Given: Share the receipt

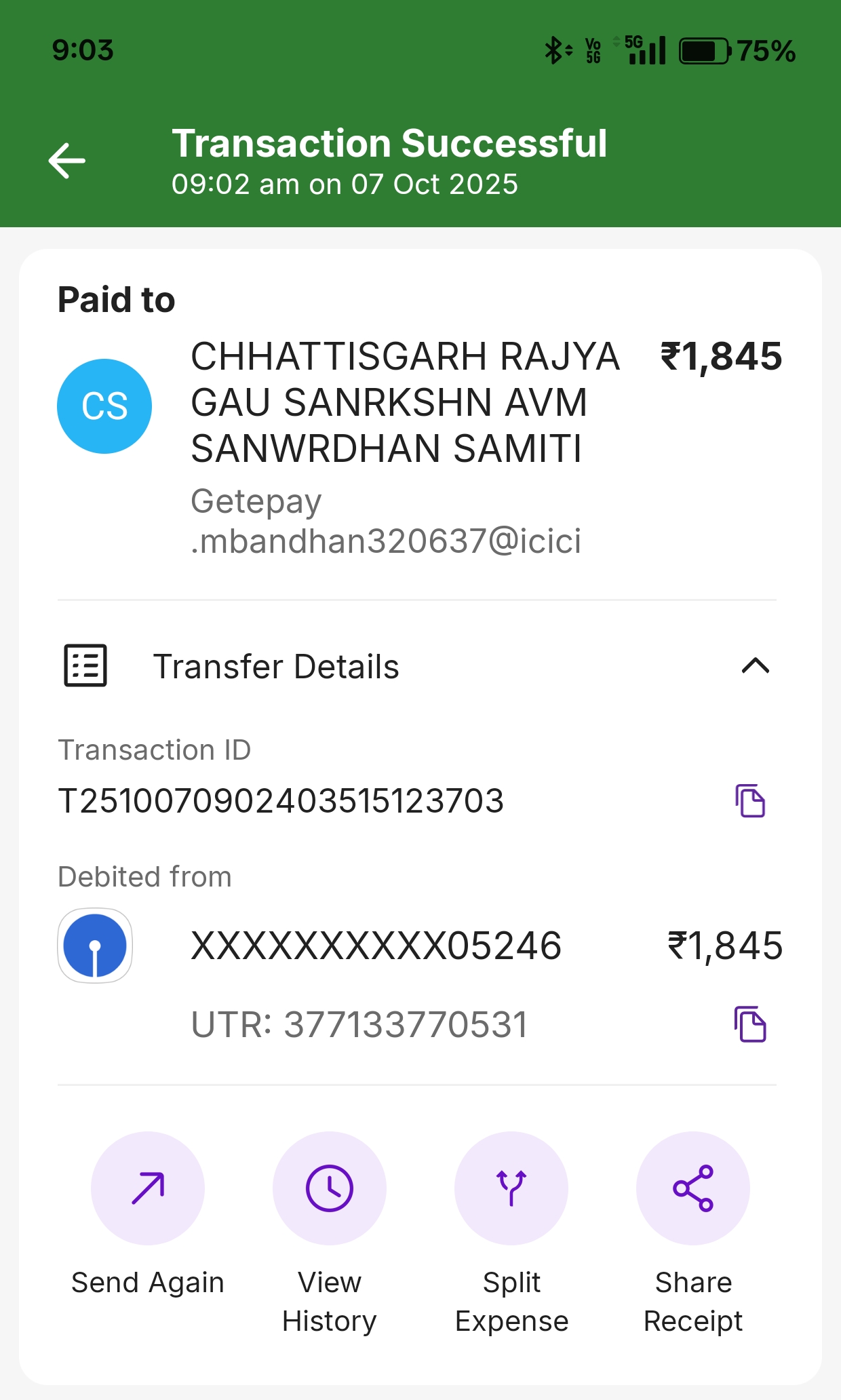Looking at the screenshot, I should coord(693,1188).
